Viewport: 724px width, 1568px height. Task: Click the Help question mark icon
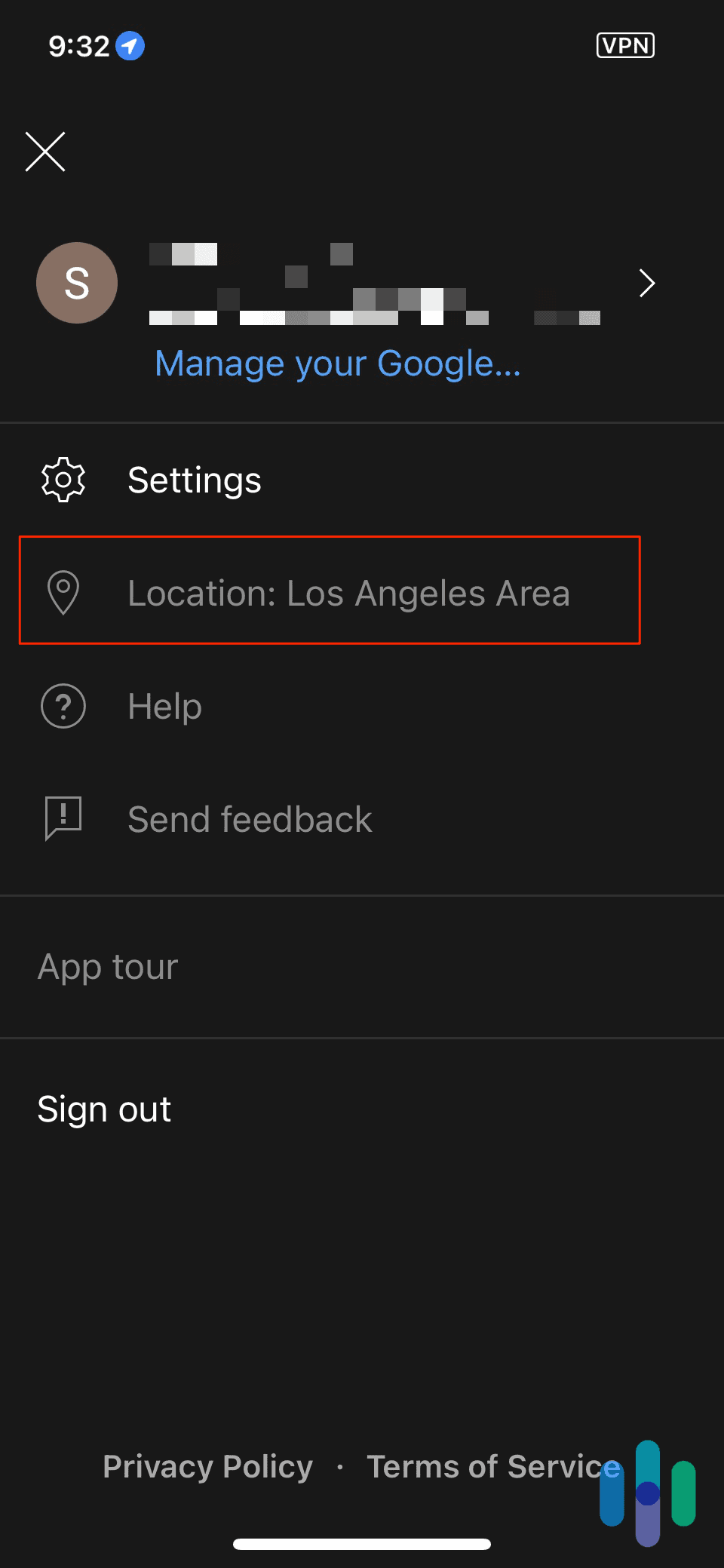coord(63,706)
